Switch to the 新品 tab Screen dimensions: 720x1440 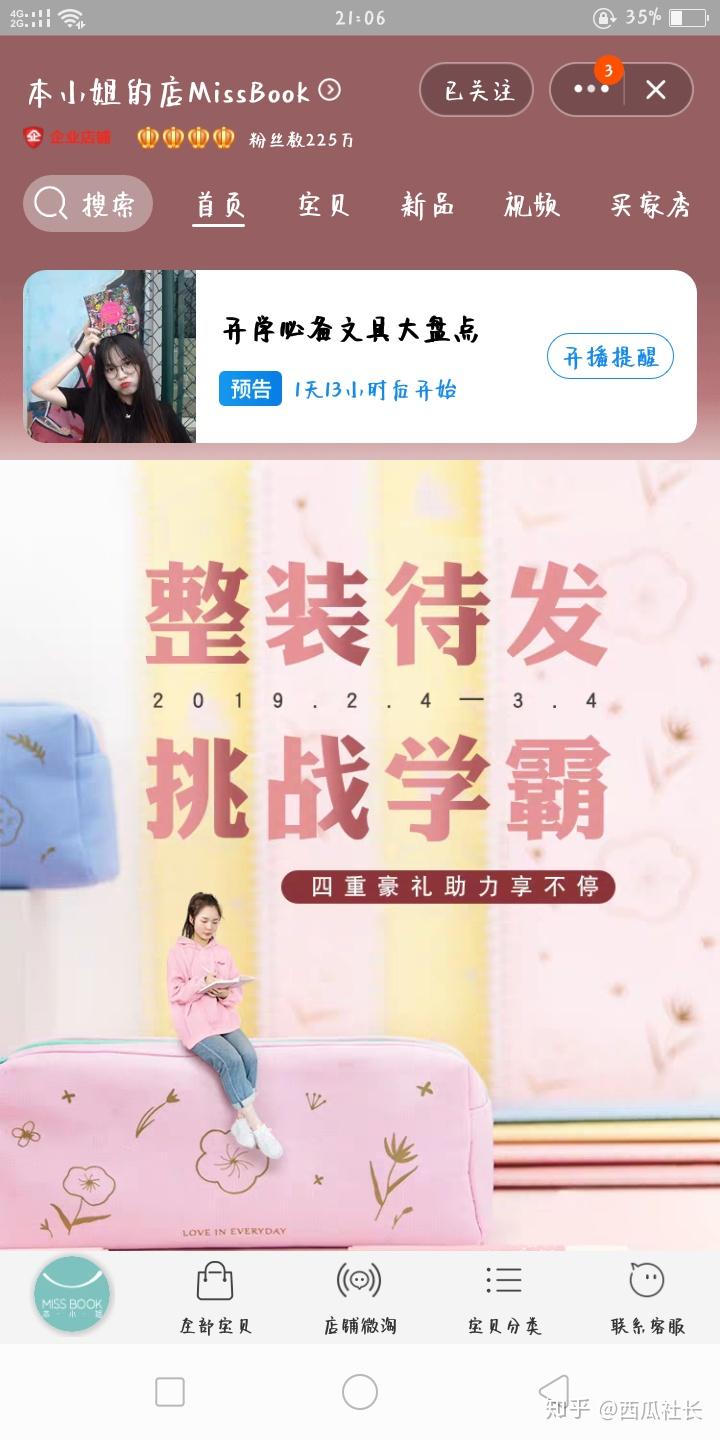pos(428,205)
